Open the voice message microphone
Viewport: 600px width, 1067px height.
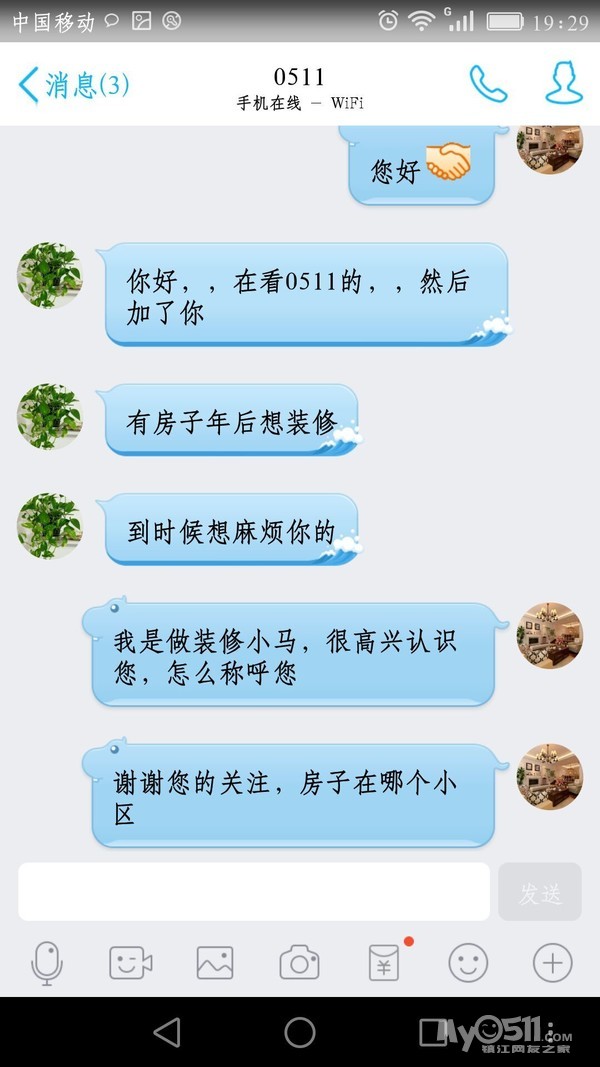pos(46,963)
